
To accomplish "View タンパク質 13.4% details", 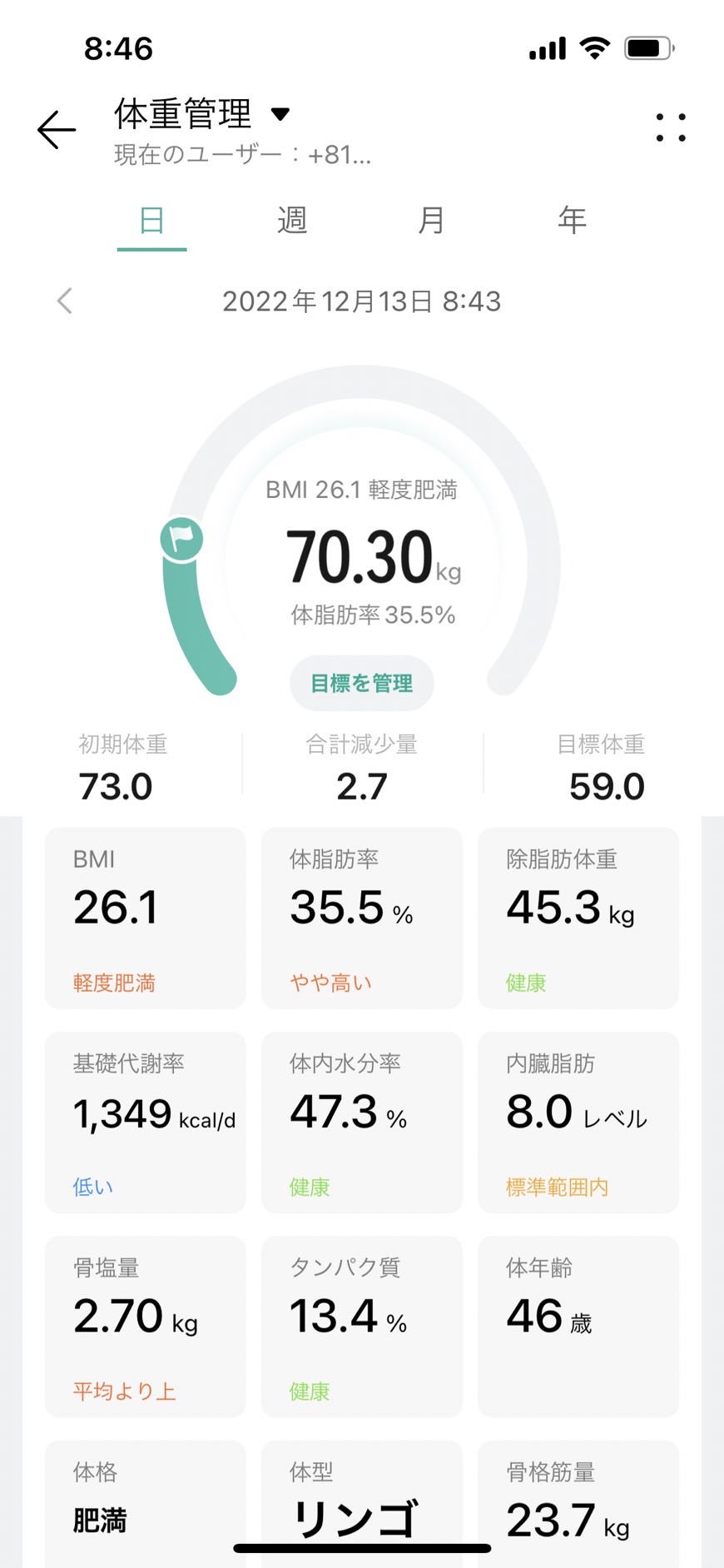I will (362, 1327).
